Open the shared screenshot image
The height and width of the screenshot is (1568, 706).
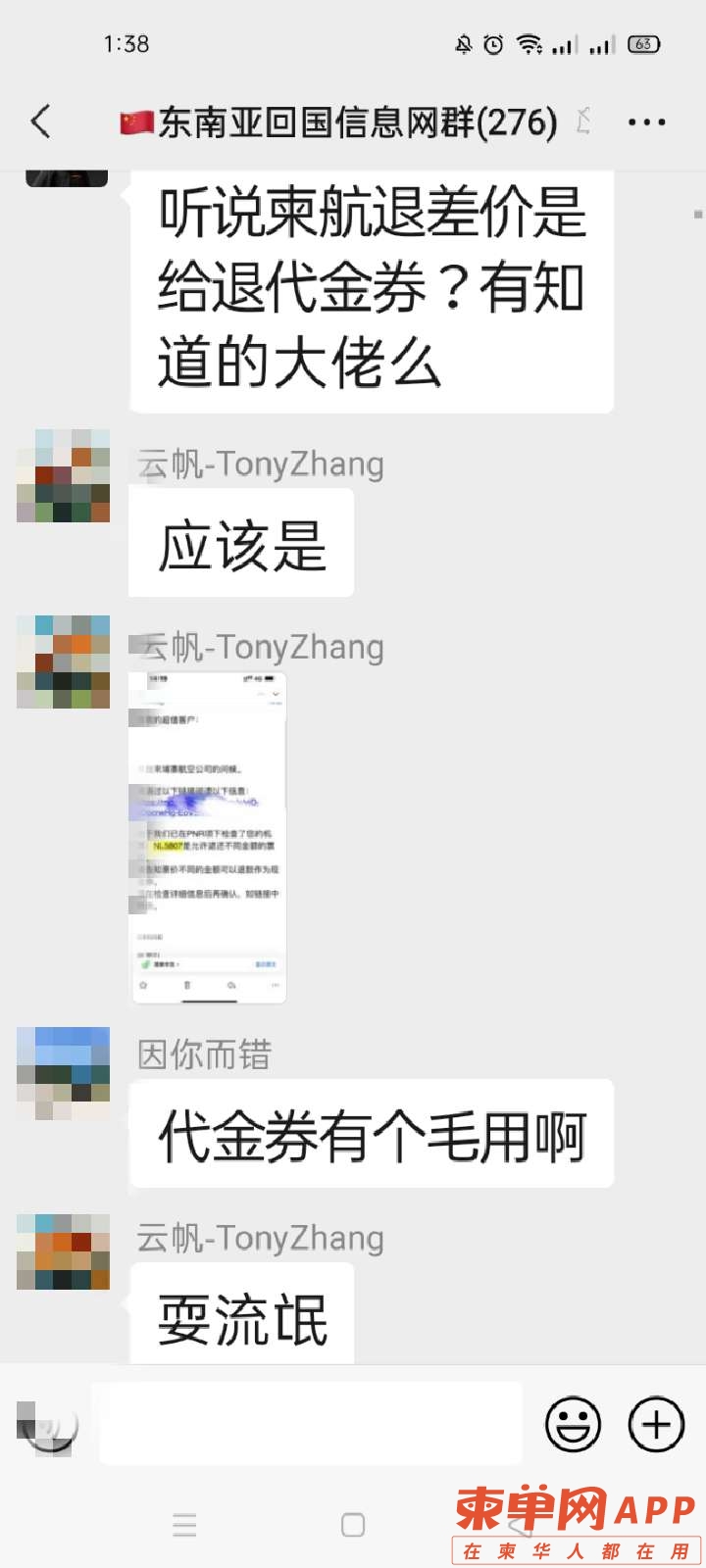(209, 839)
